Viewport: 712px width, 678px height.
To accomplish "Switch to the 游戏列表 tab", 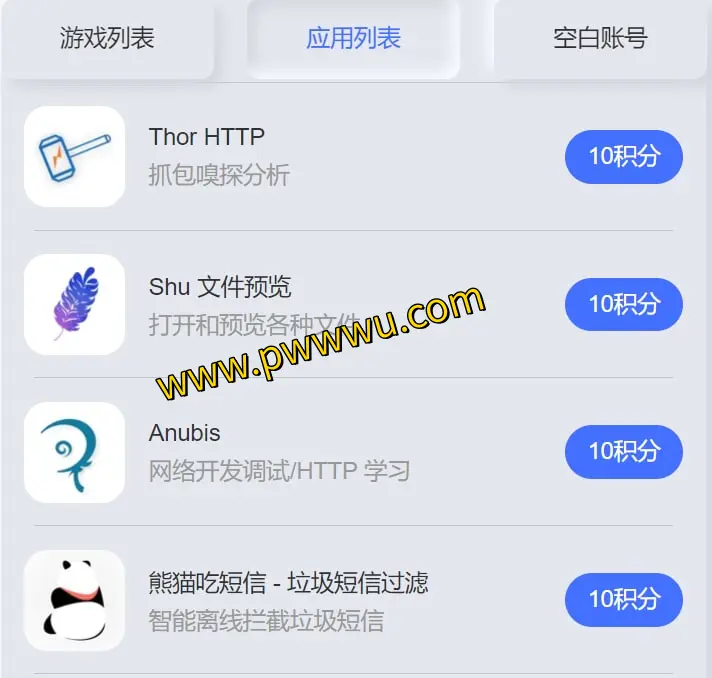I will click(x=107, y=39).
